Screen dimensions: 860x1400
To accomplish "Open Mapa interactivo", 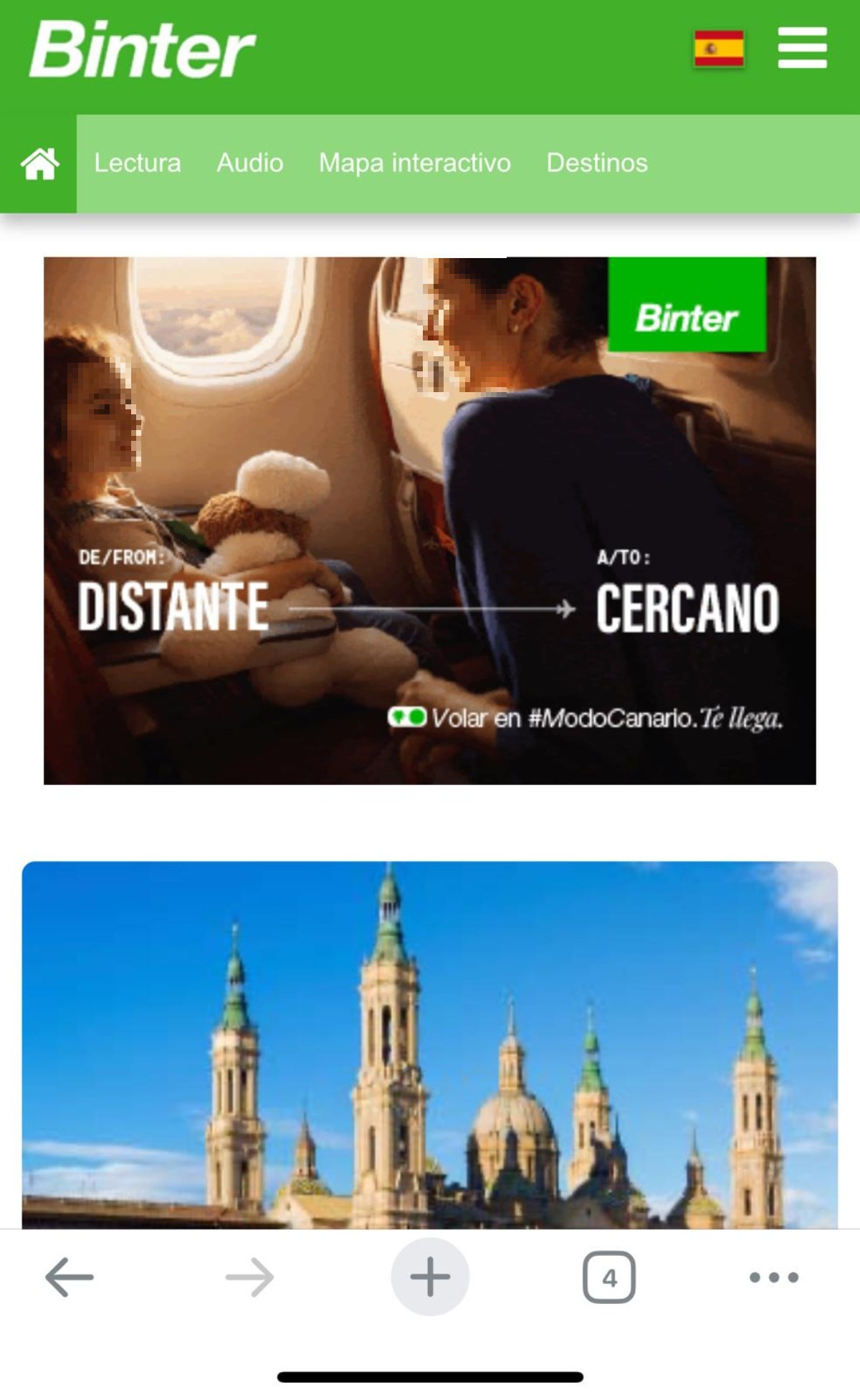I will [x=414, y=163].
